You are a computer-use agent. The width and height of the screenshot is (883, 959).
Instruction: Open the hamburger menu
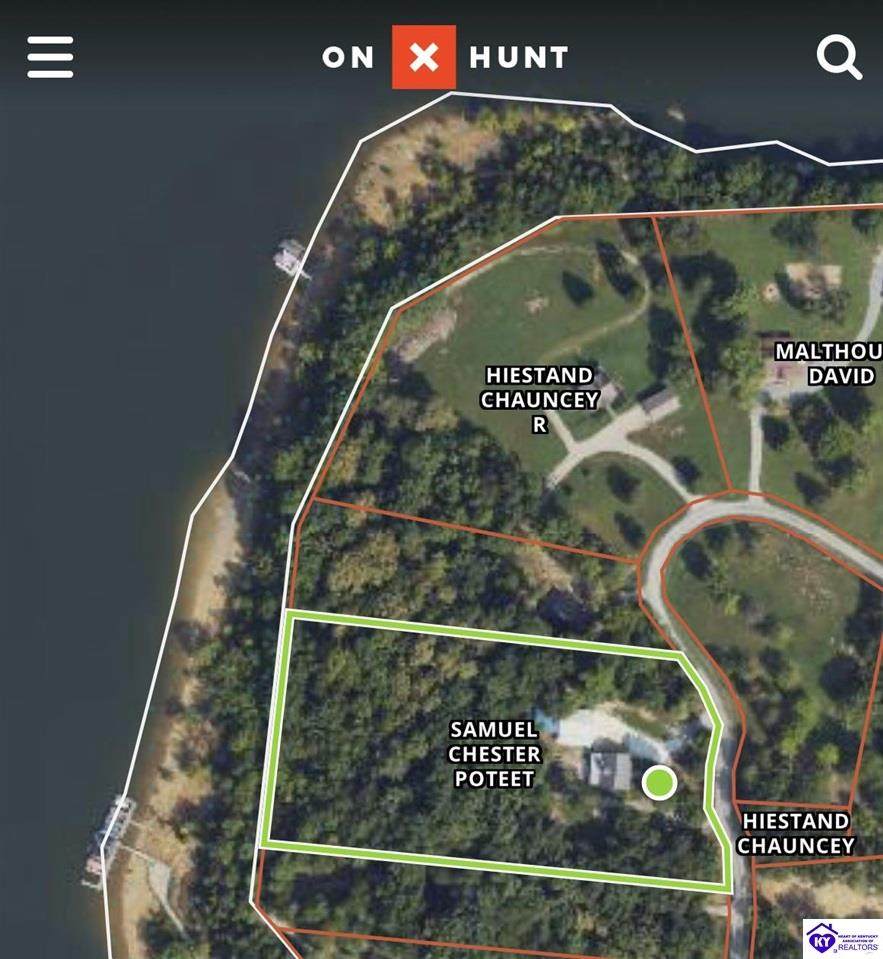50,57
